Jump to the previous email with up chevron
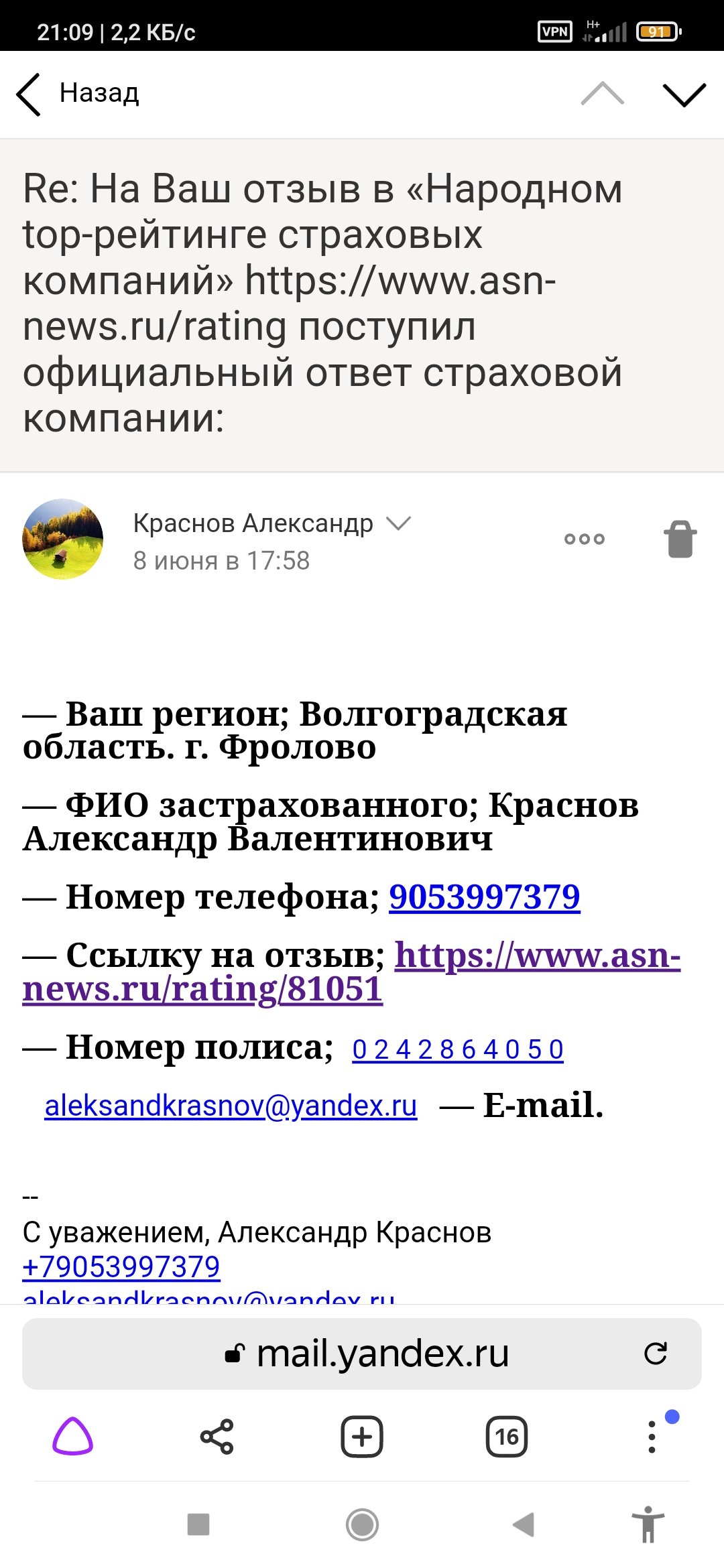724x1568 pixels. click(x=602, y=94)
